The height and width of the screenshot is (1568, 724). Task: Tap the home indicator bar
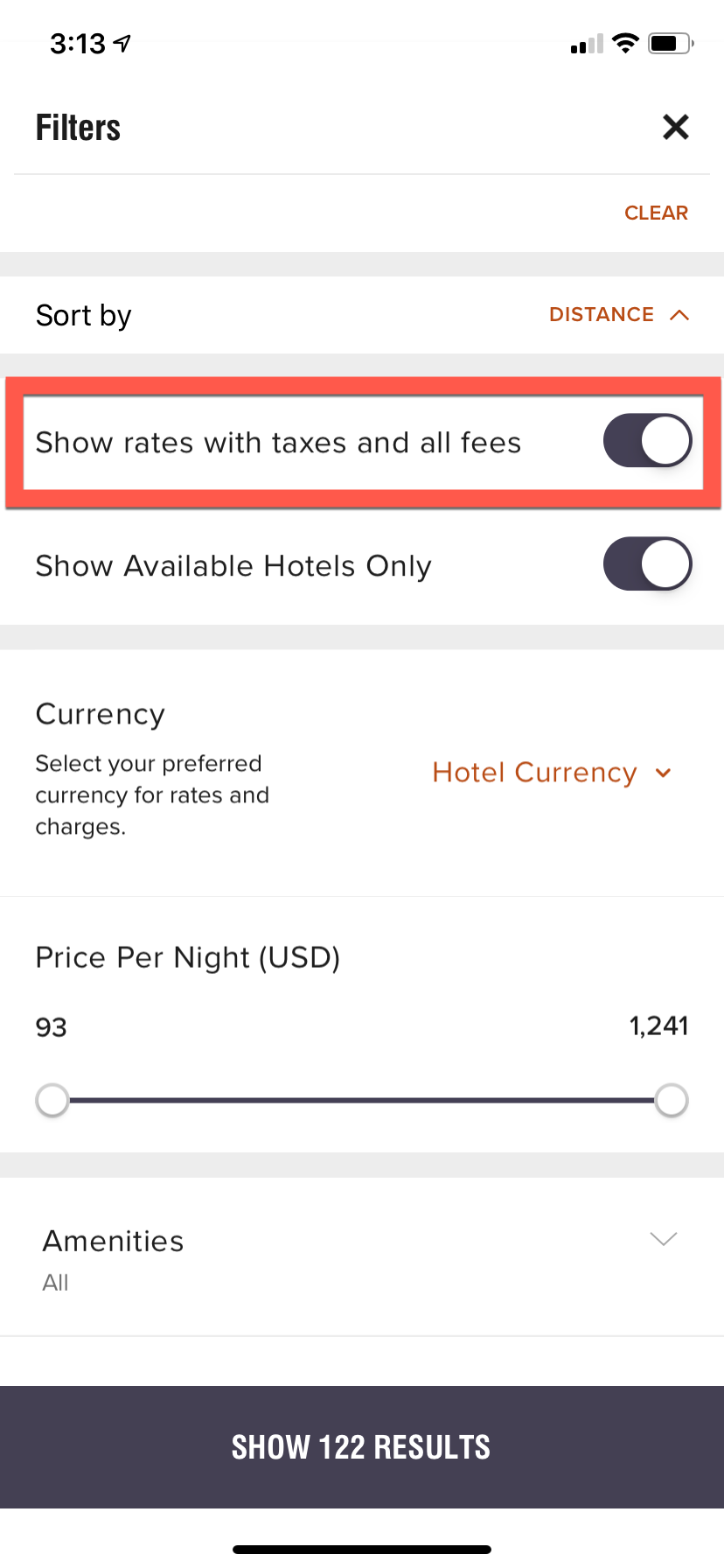pos(361,1549)
